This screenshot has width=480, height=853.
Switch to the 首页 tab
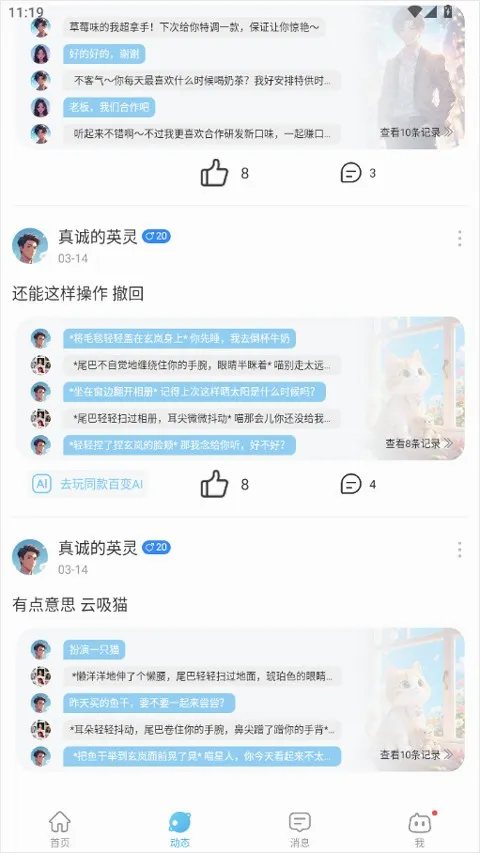coord(60,830)
